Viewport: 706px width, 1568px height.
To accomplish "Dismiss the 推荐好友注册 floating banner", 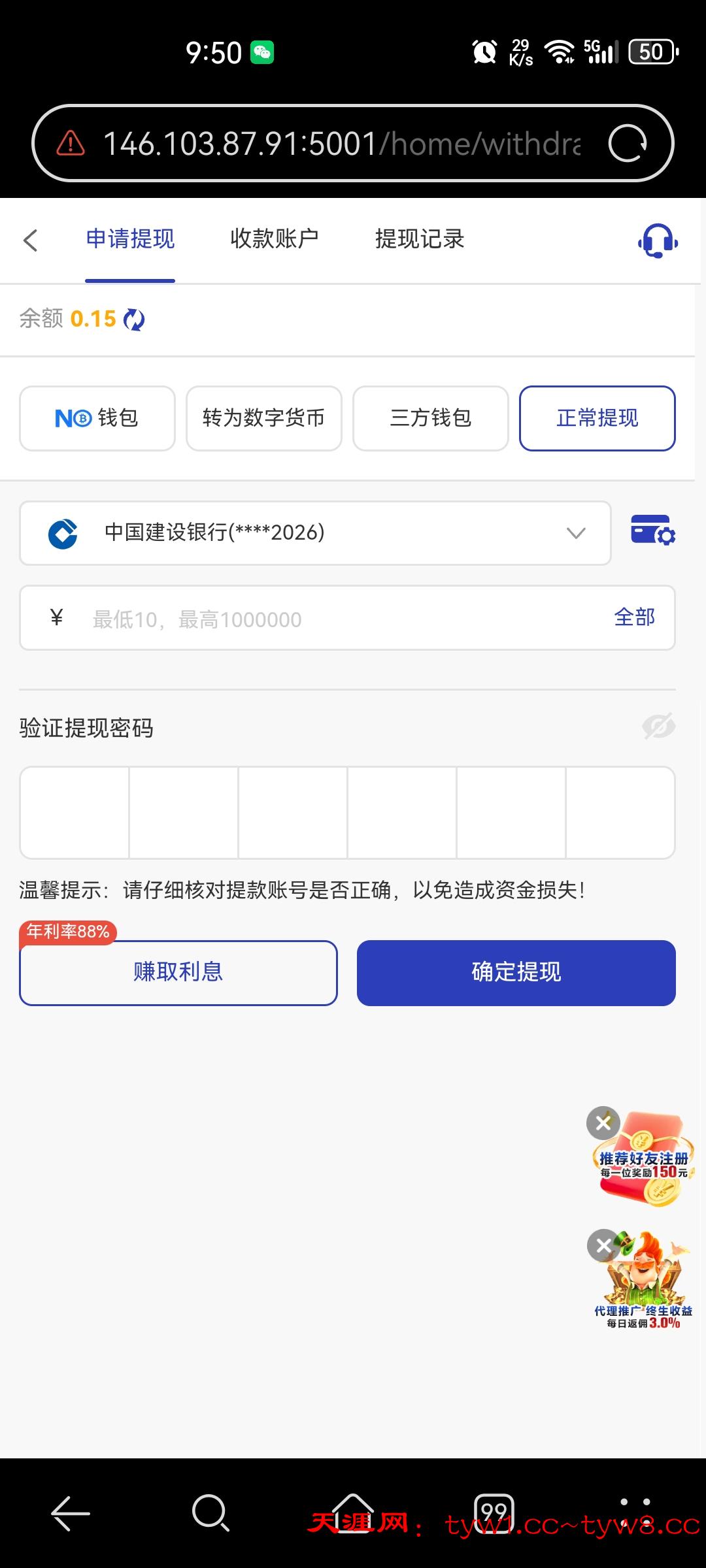I will coord(603,1123).
